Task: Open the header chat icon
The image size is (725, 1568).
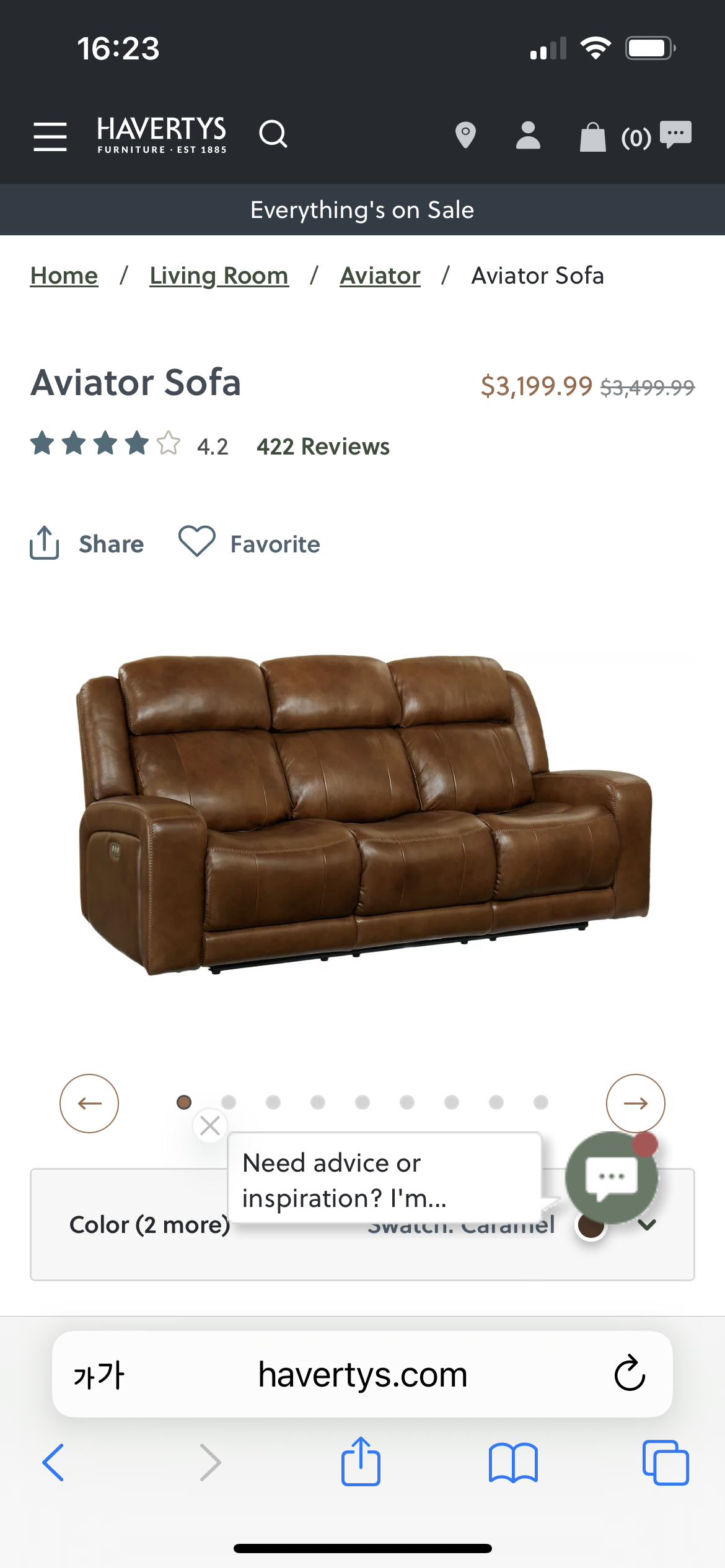Action: pyautogui.click(x=675, y=134)
